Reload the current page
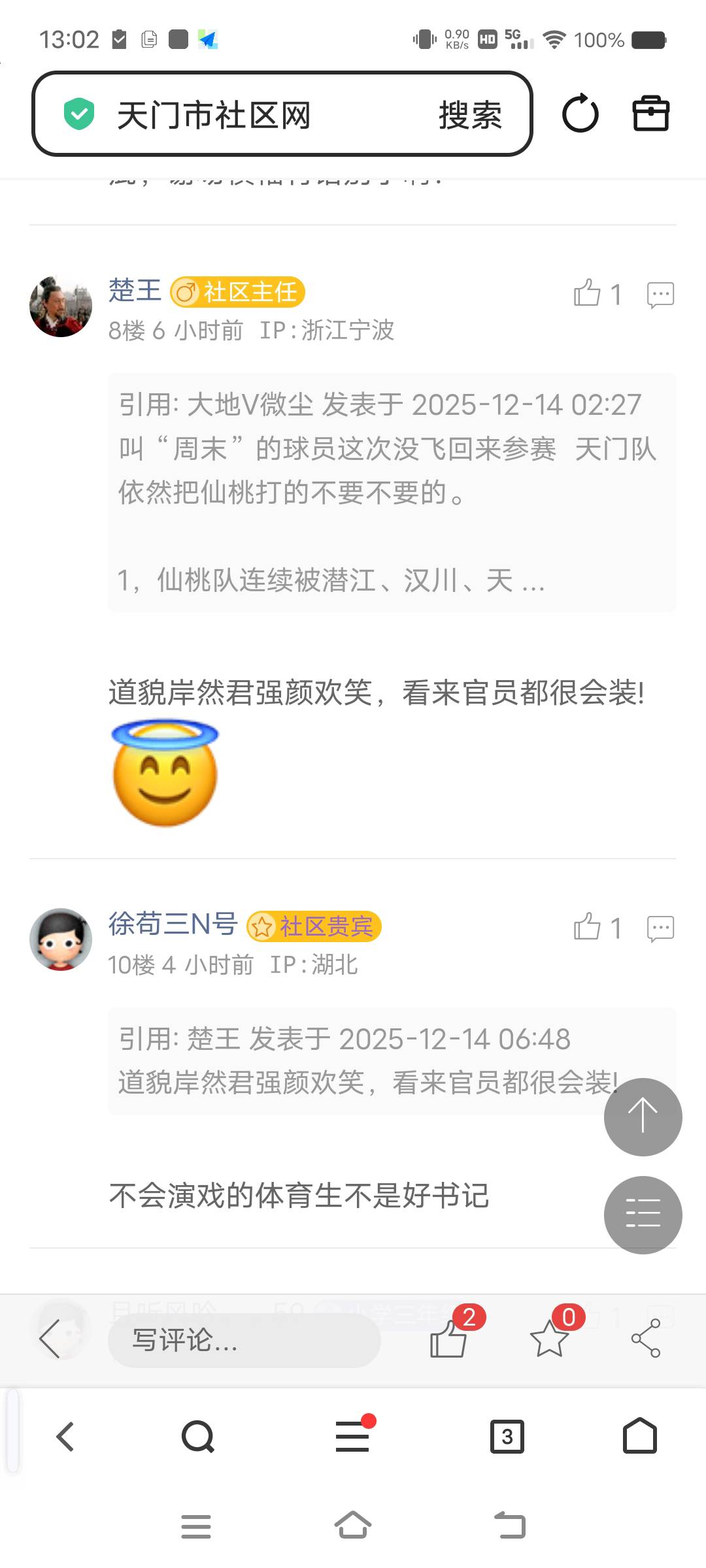Viewport: 706px width, 1568px height. [580, 114]
